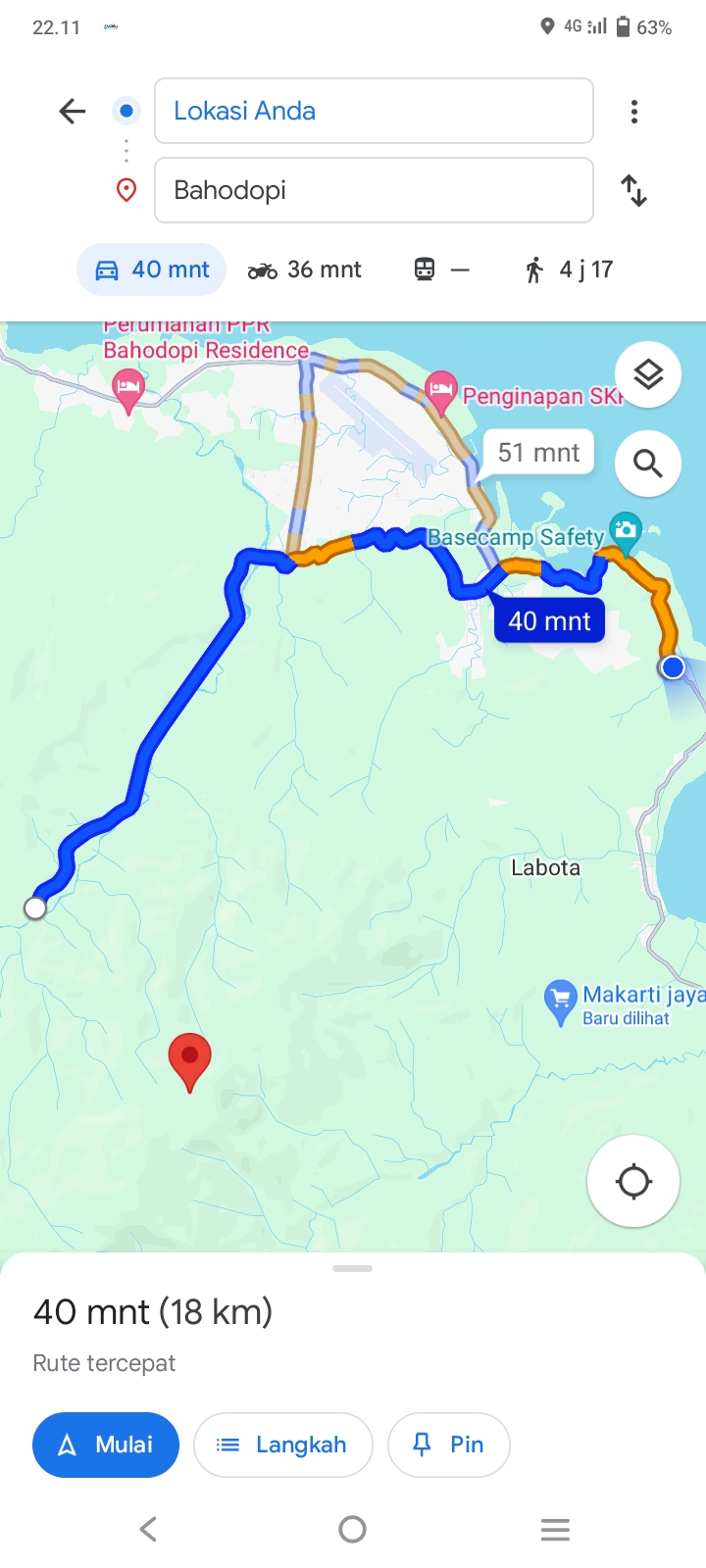Select the car 40 mnt travel mode
The height and width of the screenshot is (1568, 706).
(152, 269)
